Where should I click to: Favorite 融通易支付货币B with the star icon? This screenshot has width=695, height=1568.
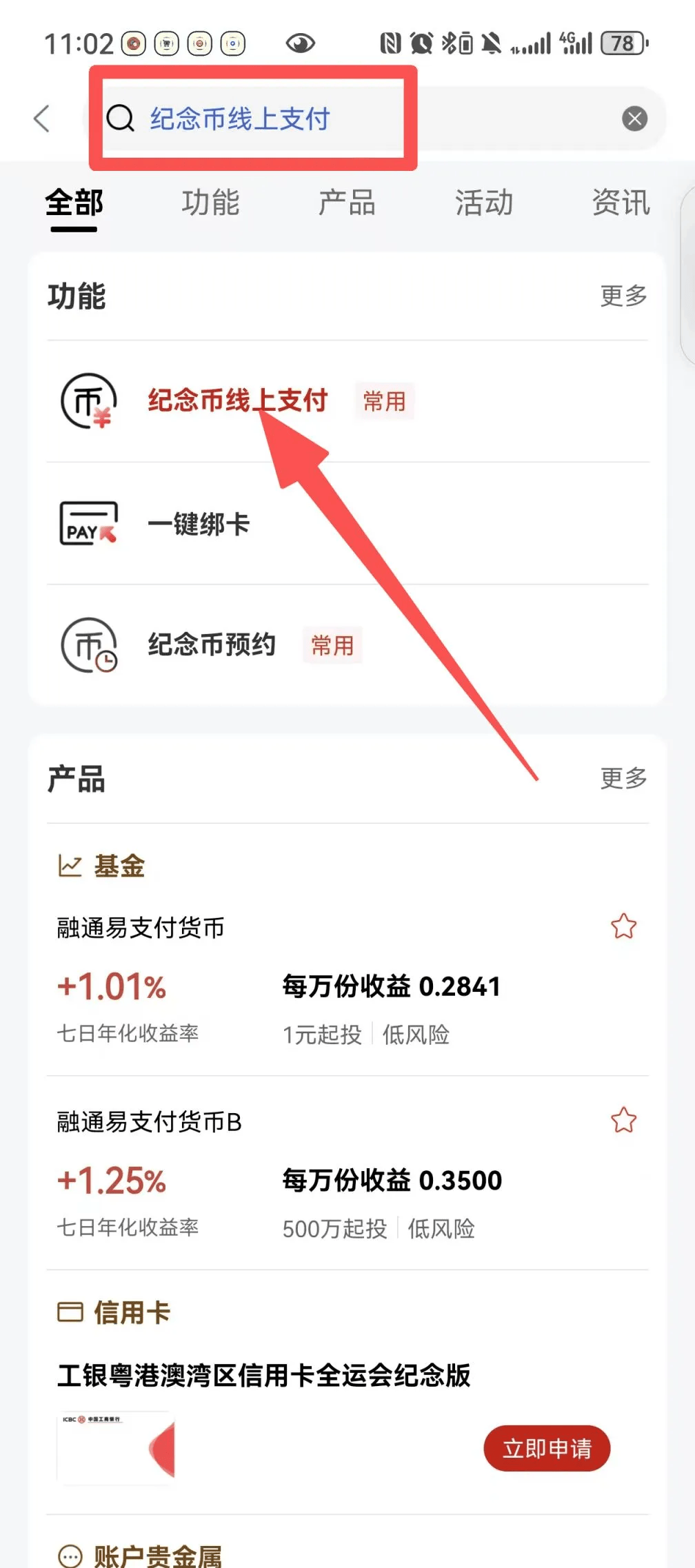tap(623, 1120)
